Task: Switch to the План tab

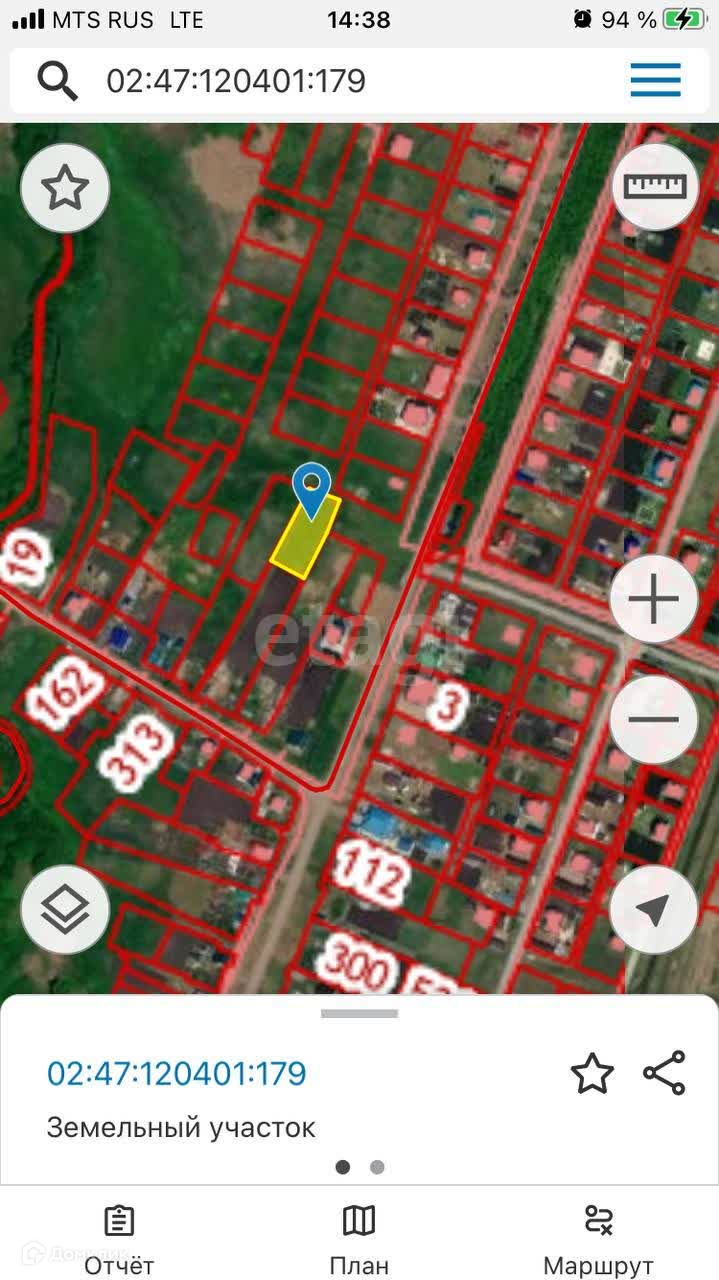Action: pos(359,1240)
